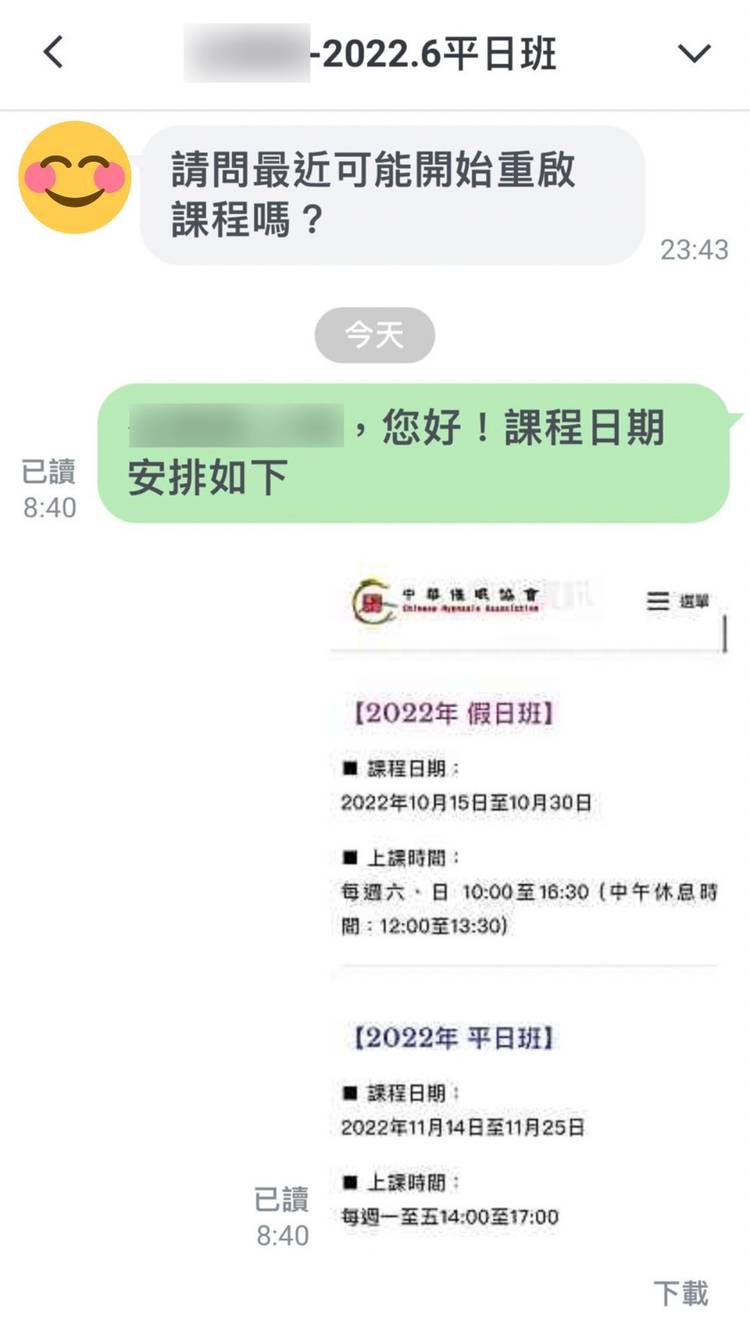The width and height of the screenshot is (750, 1333).
Task: Open the smiley sender's profile avatar
Action: pyautogui.click(x=75, y=178)
